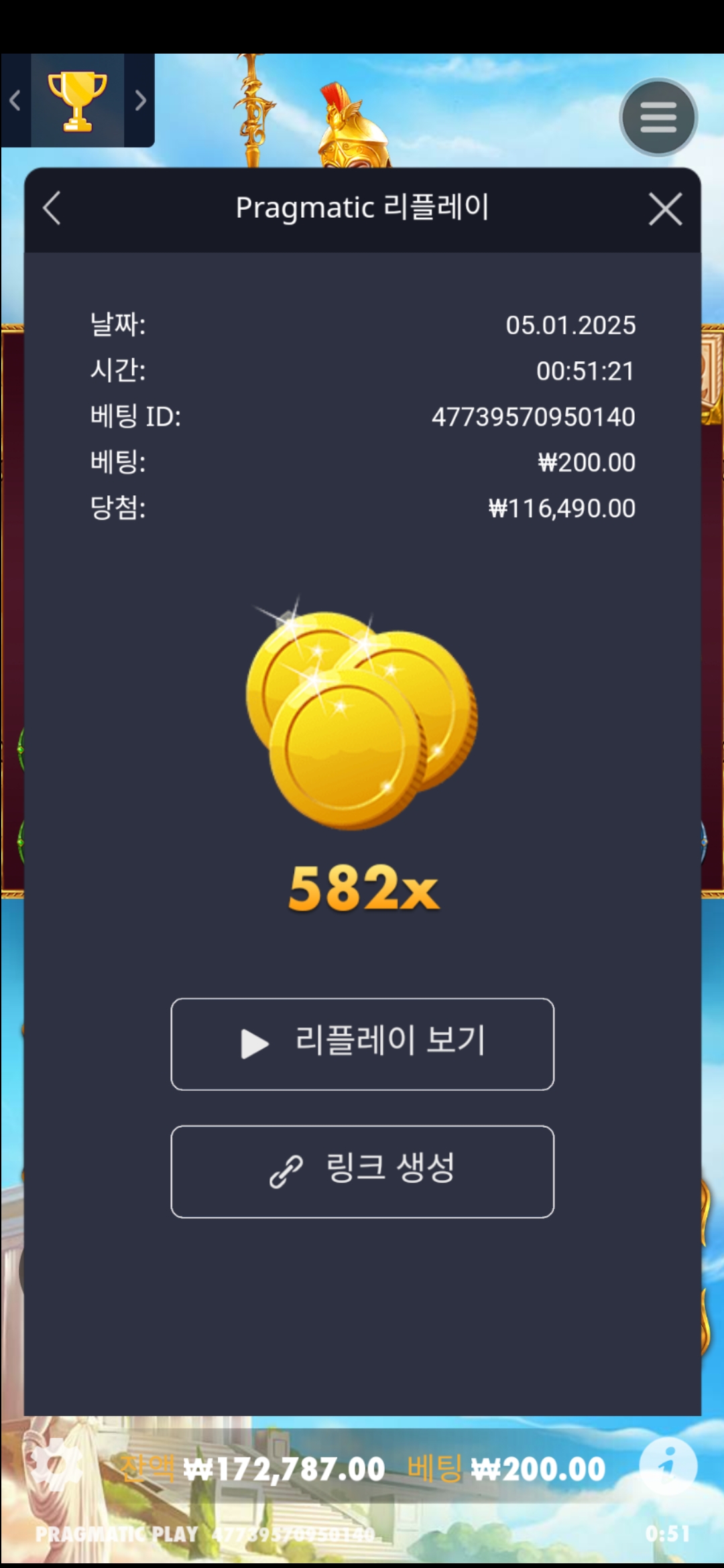This screenshot has width=724, height=1568.
Task: Open the trophy tournament icon
Action: (77, 101)
